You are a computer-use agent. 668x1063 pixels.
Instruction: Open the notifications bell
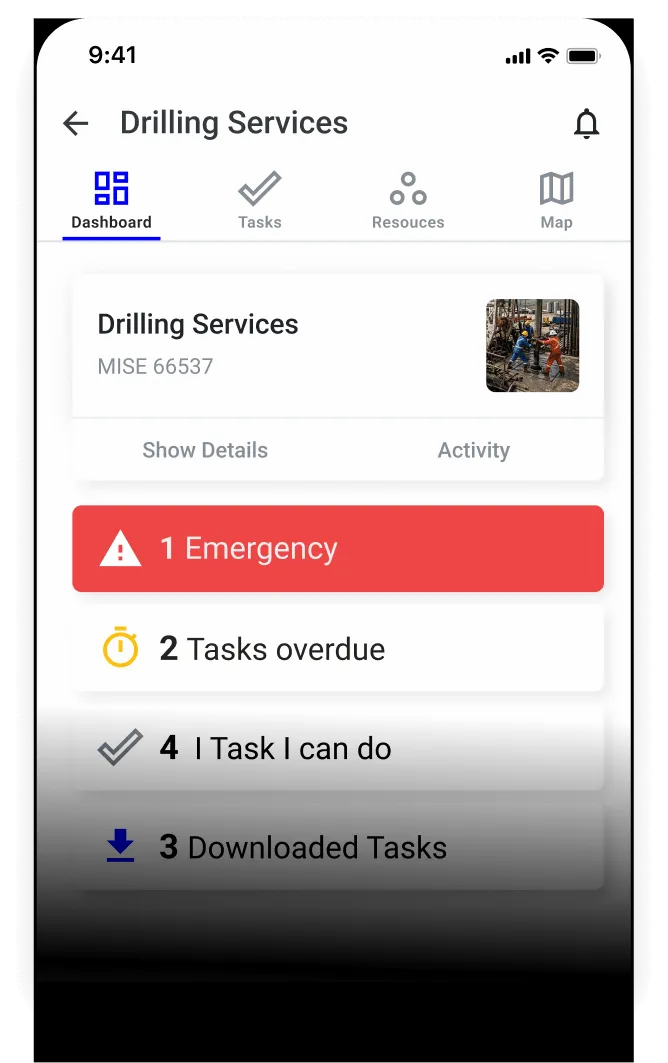586,124
